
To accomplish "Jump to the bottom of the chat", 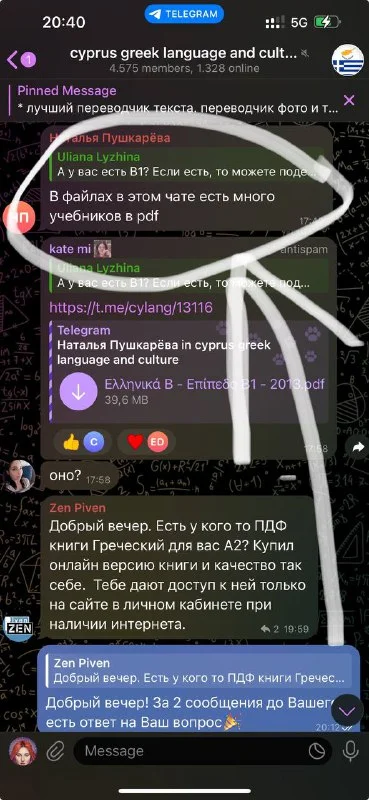I will (347, 711).
